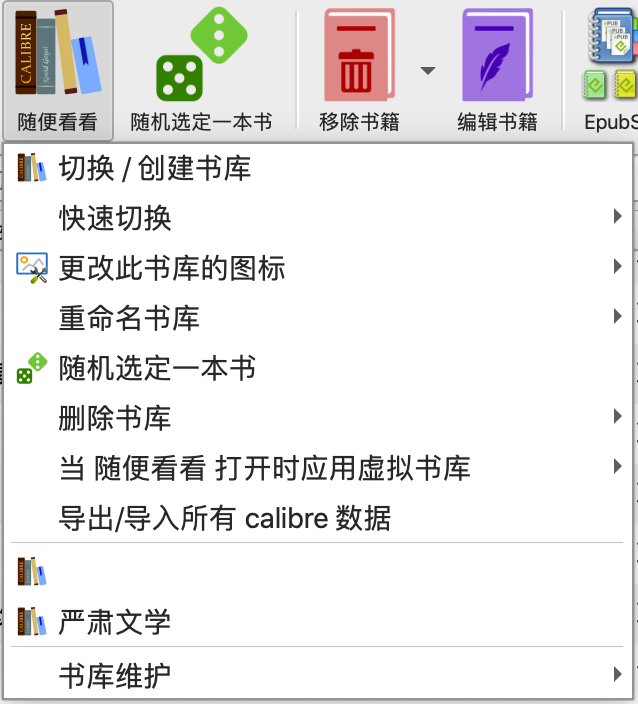The image size is (638, 704).
Task: Switch to the 严肃文学 library
Action: tap(115, 622)
